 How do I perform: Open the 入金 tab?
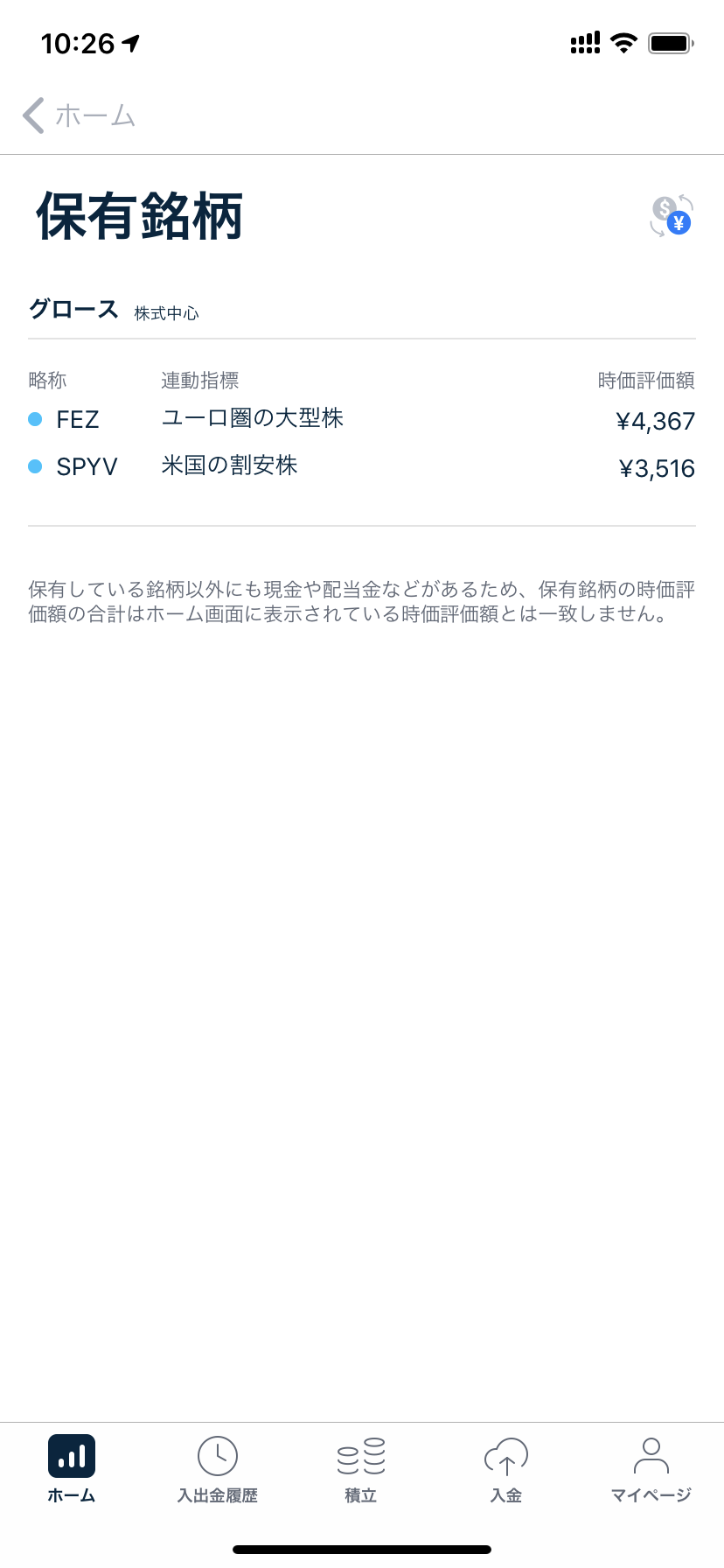(506, 1470)
